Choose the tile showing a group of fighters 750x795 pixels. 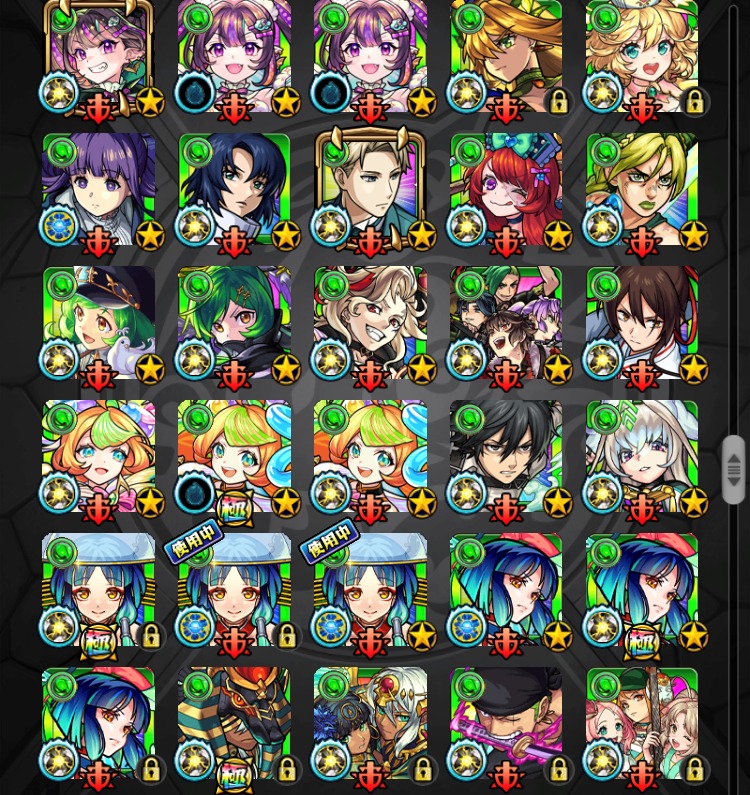pos(506,323)
